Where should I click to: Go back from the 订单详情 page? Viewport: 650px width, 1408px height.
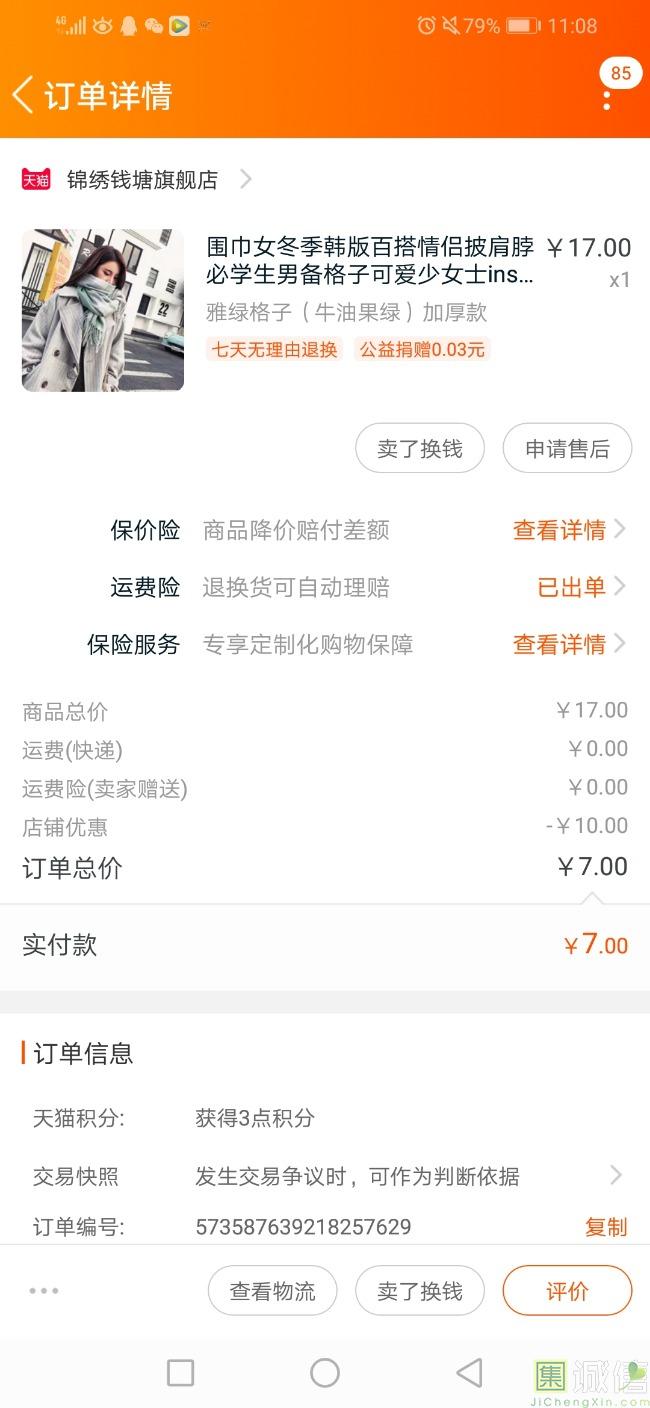(24, 95)
